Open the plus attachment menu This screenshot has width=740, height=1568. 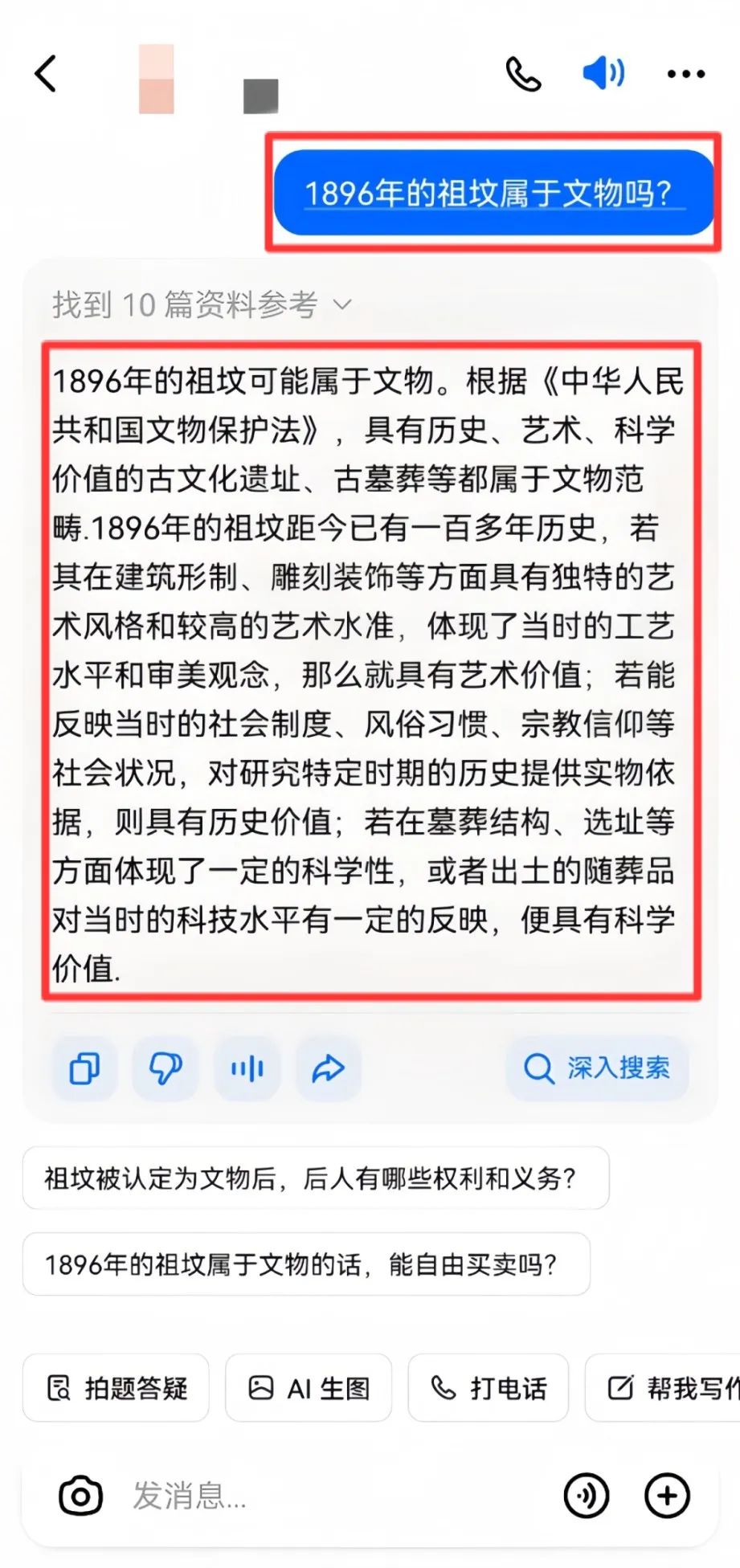coord(668,1495)
